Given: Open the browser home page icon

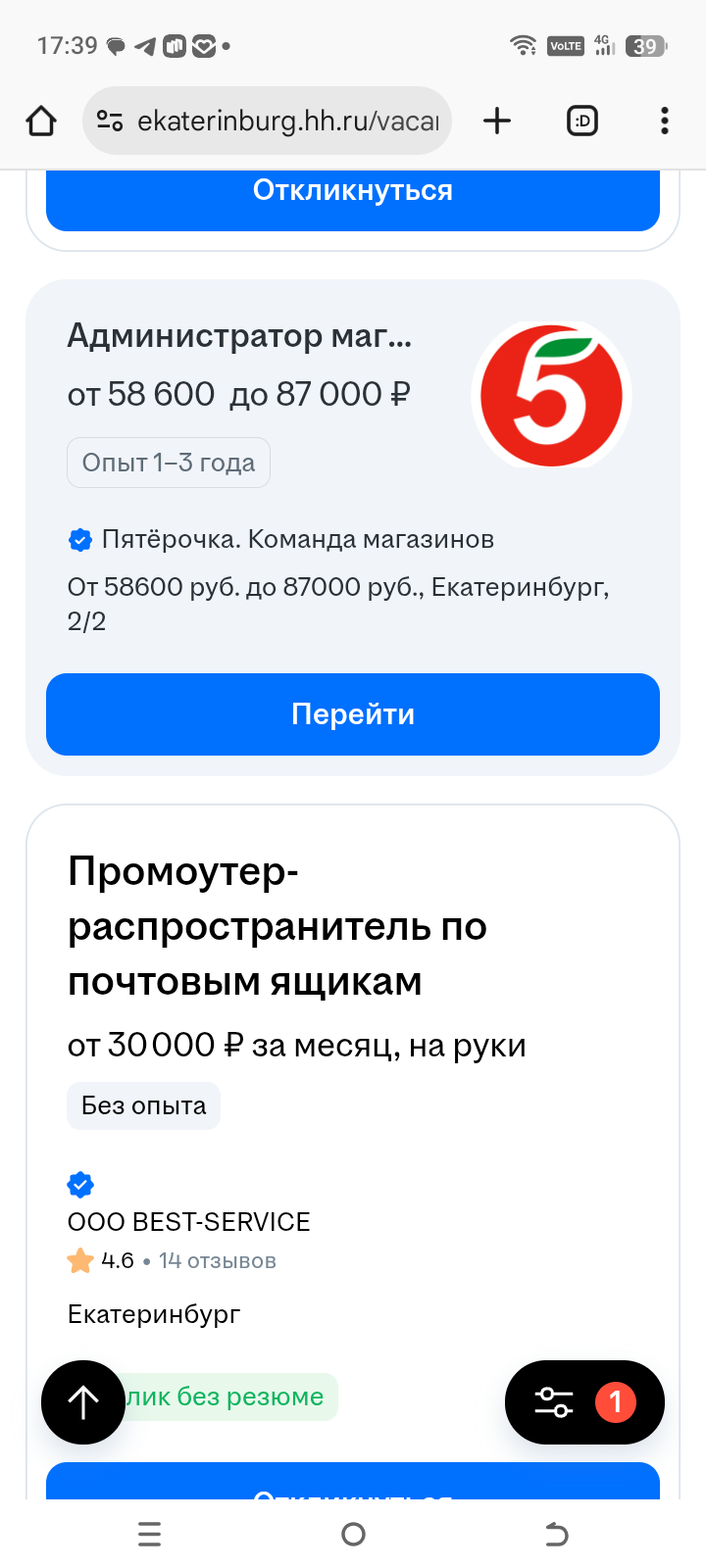Looking at the screenshot, I should [x=41, y=121].
